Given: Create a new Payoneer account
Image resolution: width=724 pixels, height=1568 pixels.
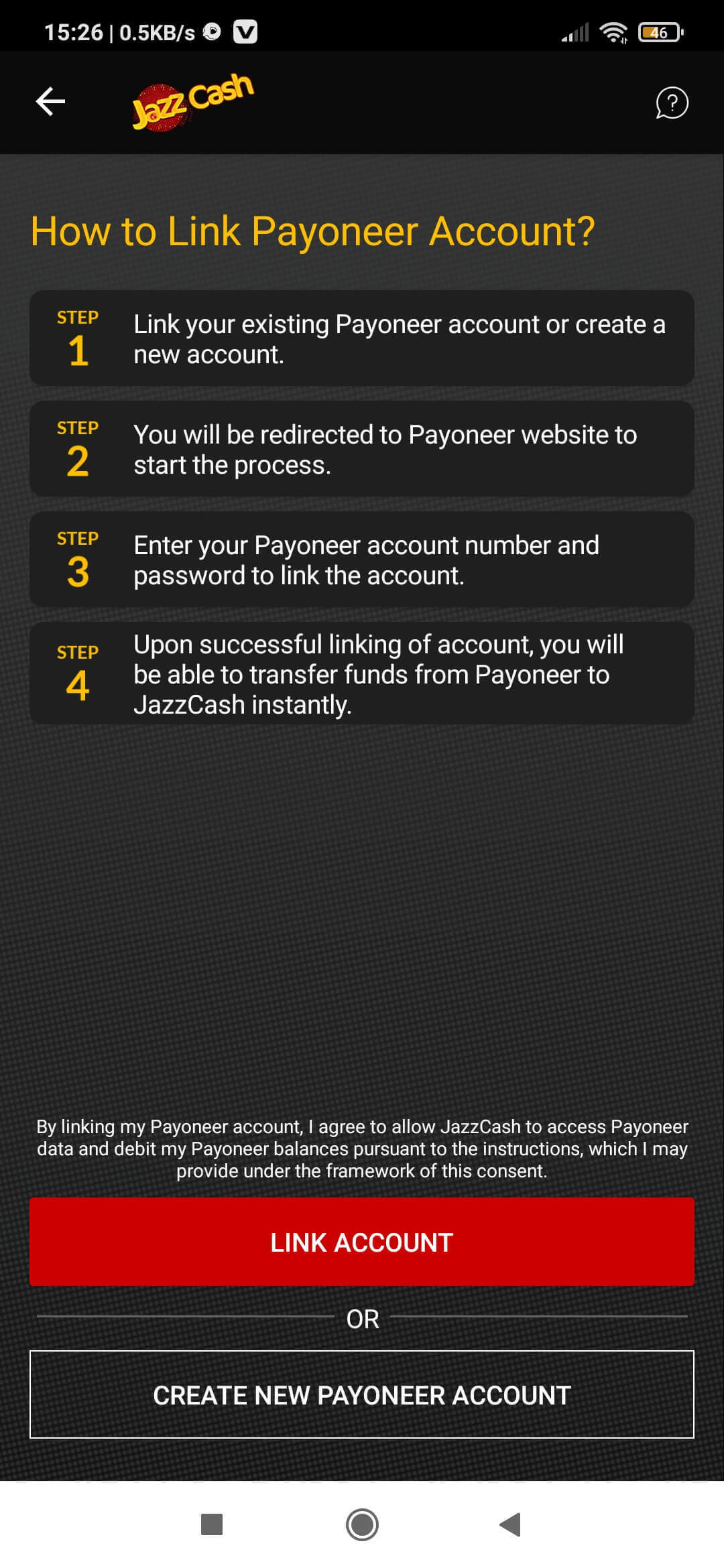Looking at the screenshot, I should tap(362, 1394).
